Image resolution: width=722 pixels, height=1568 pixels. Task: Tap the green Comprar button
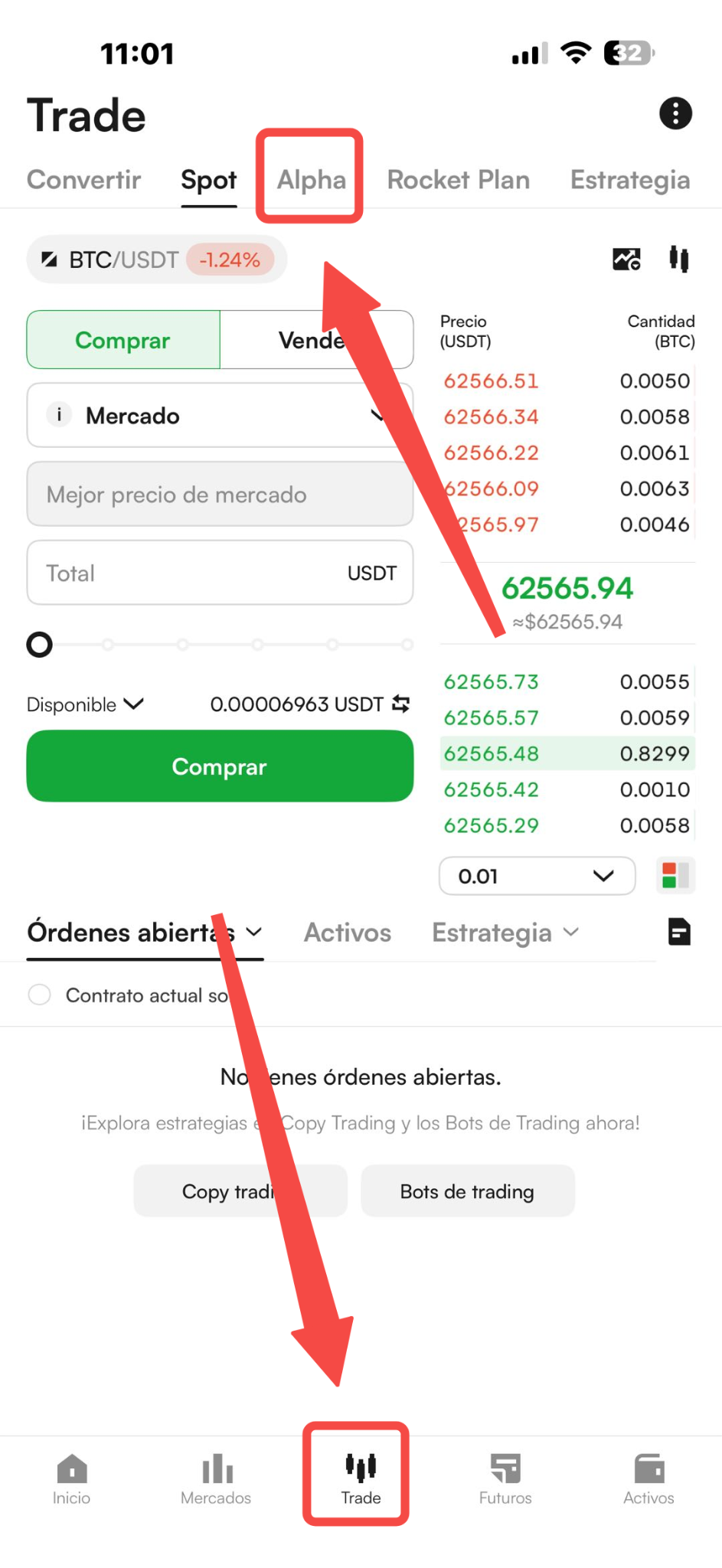(220, 766)
